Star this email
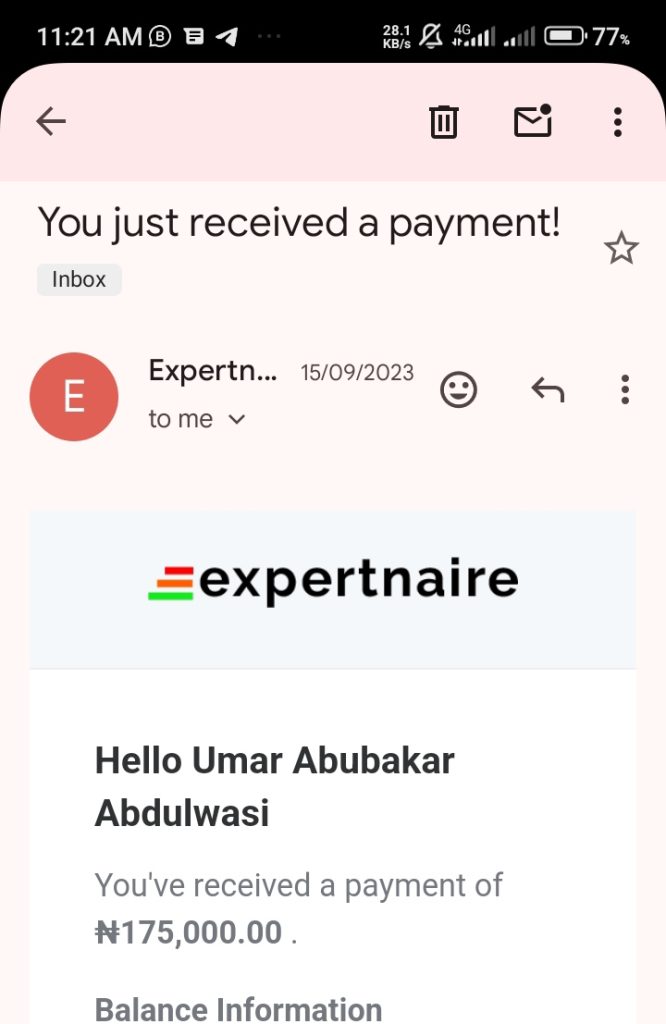The image size is (666, 1024). (x=621, y=248)
